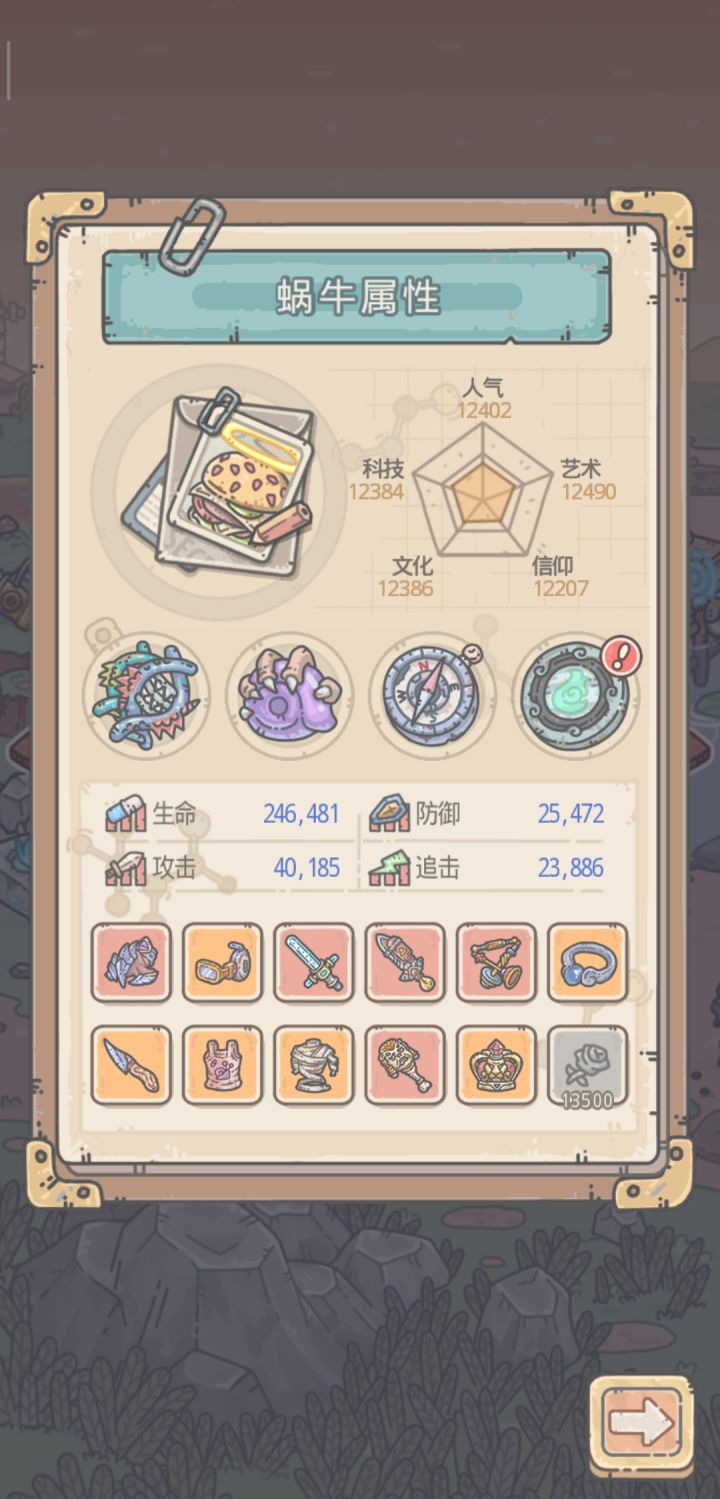View the locked rose item costing 13500
The image size is (720, 1499).
pos(586,1064)
